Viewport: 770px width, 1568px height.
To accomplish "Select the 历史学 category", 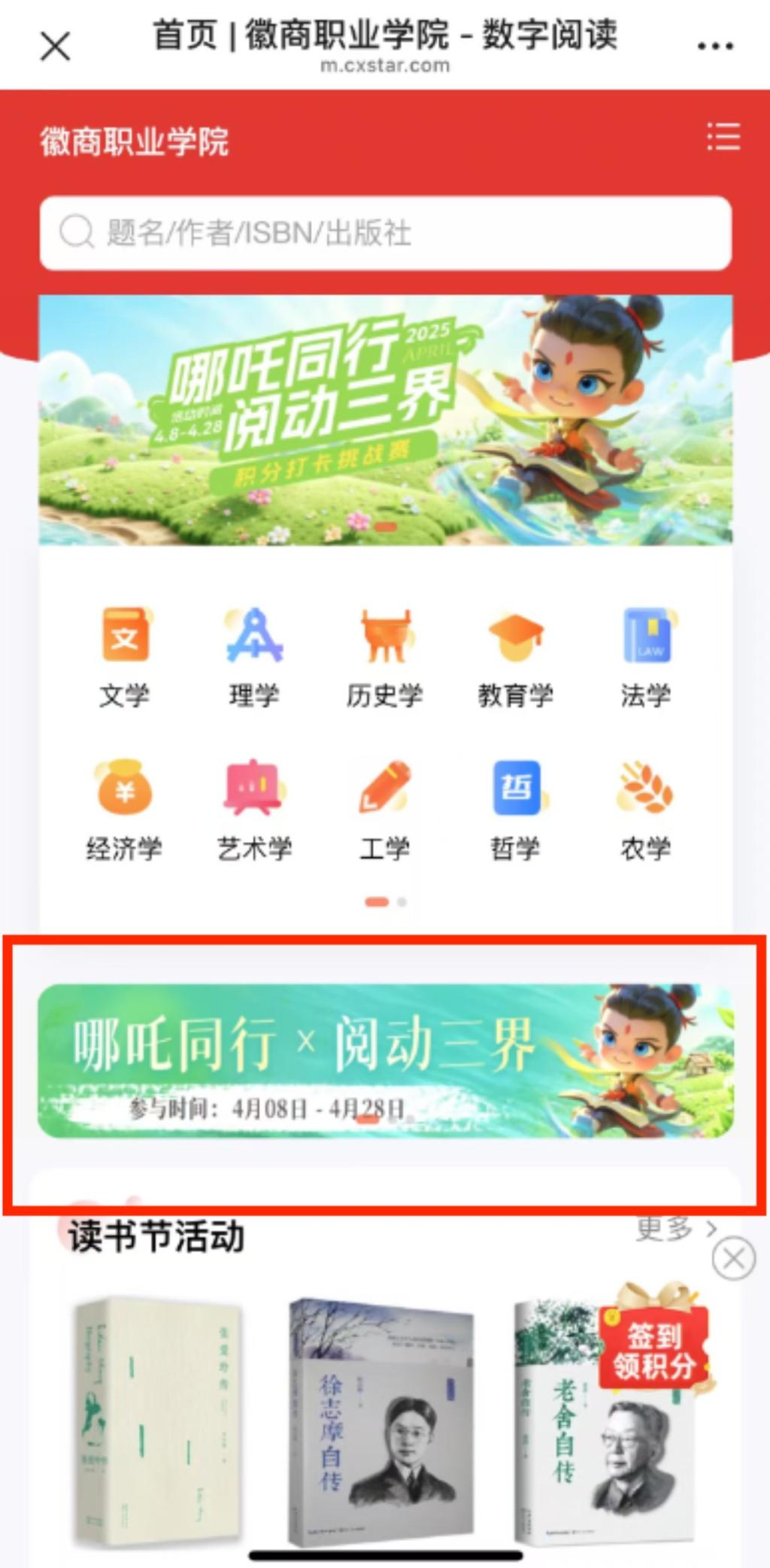I will pyautogui.click(x=385, y=656).
